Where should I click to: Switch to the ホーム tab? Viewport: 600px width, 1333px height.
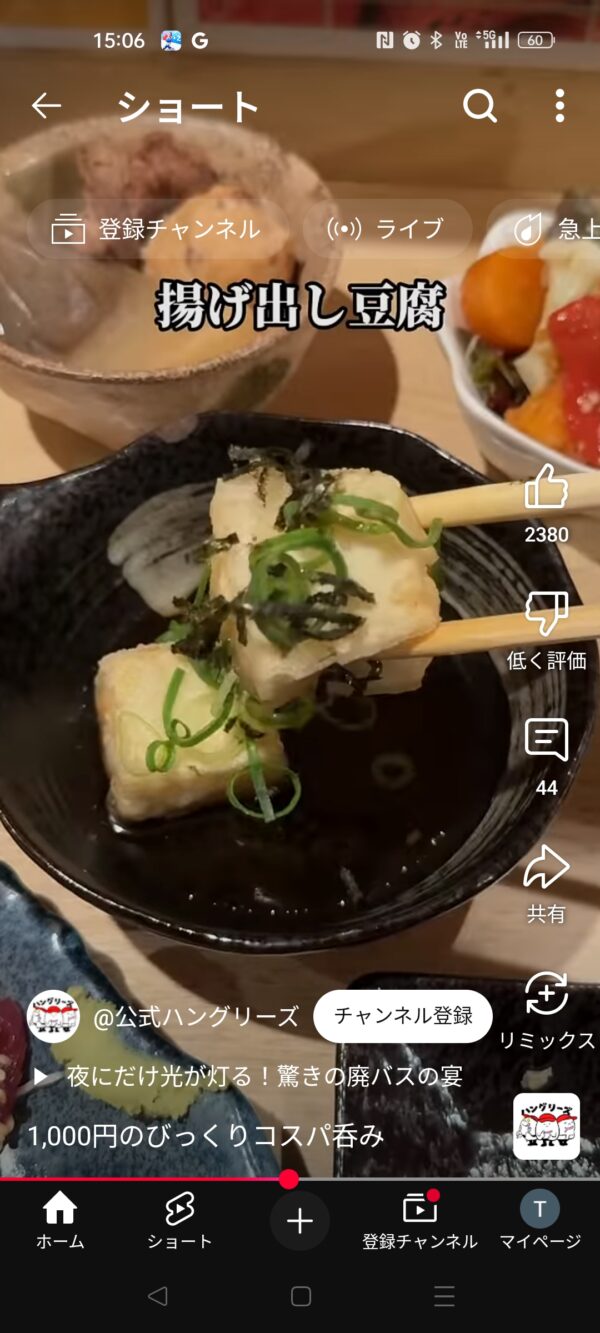pyautogui.click(x=60, y=1220)
